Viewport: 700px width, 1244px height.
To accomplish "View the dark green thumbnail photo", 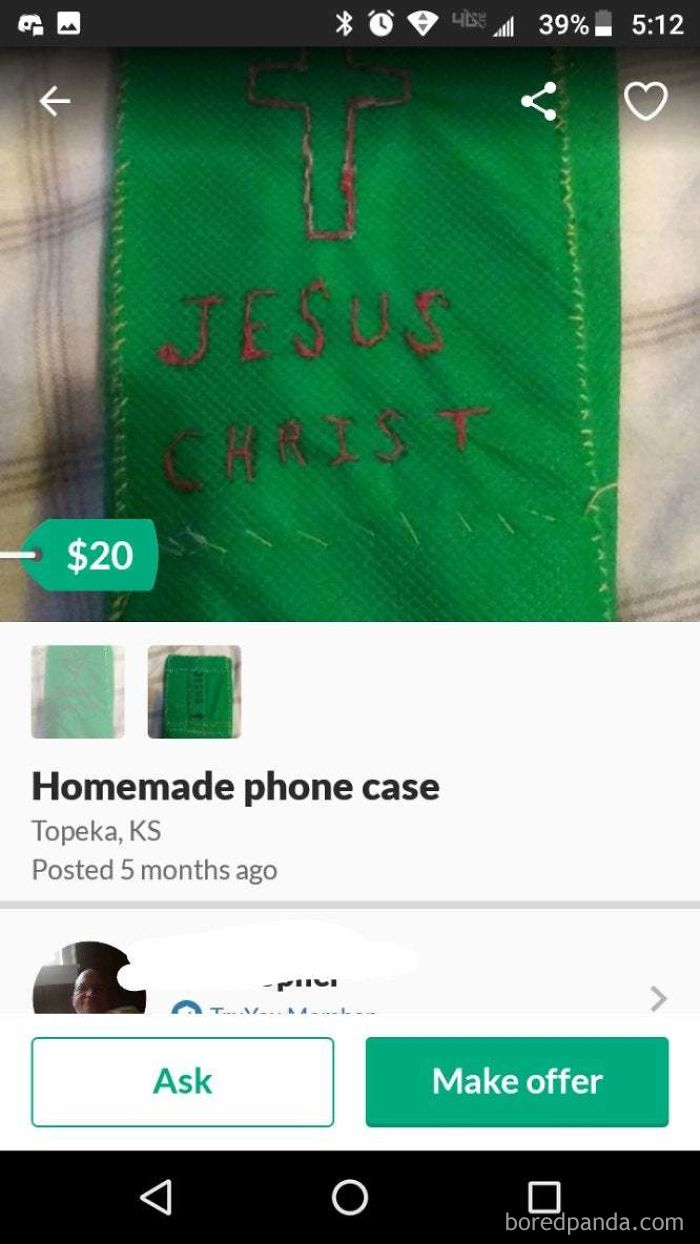I will [194, 692].
